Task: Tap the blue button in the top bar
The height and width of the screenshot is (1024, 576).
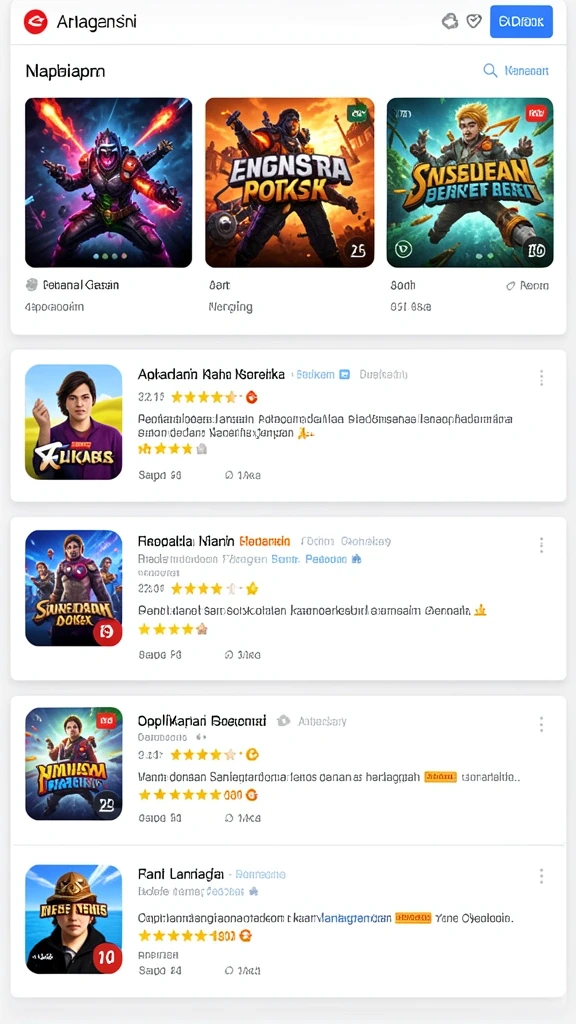Action: click(521, 22)
